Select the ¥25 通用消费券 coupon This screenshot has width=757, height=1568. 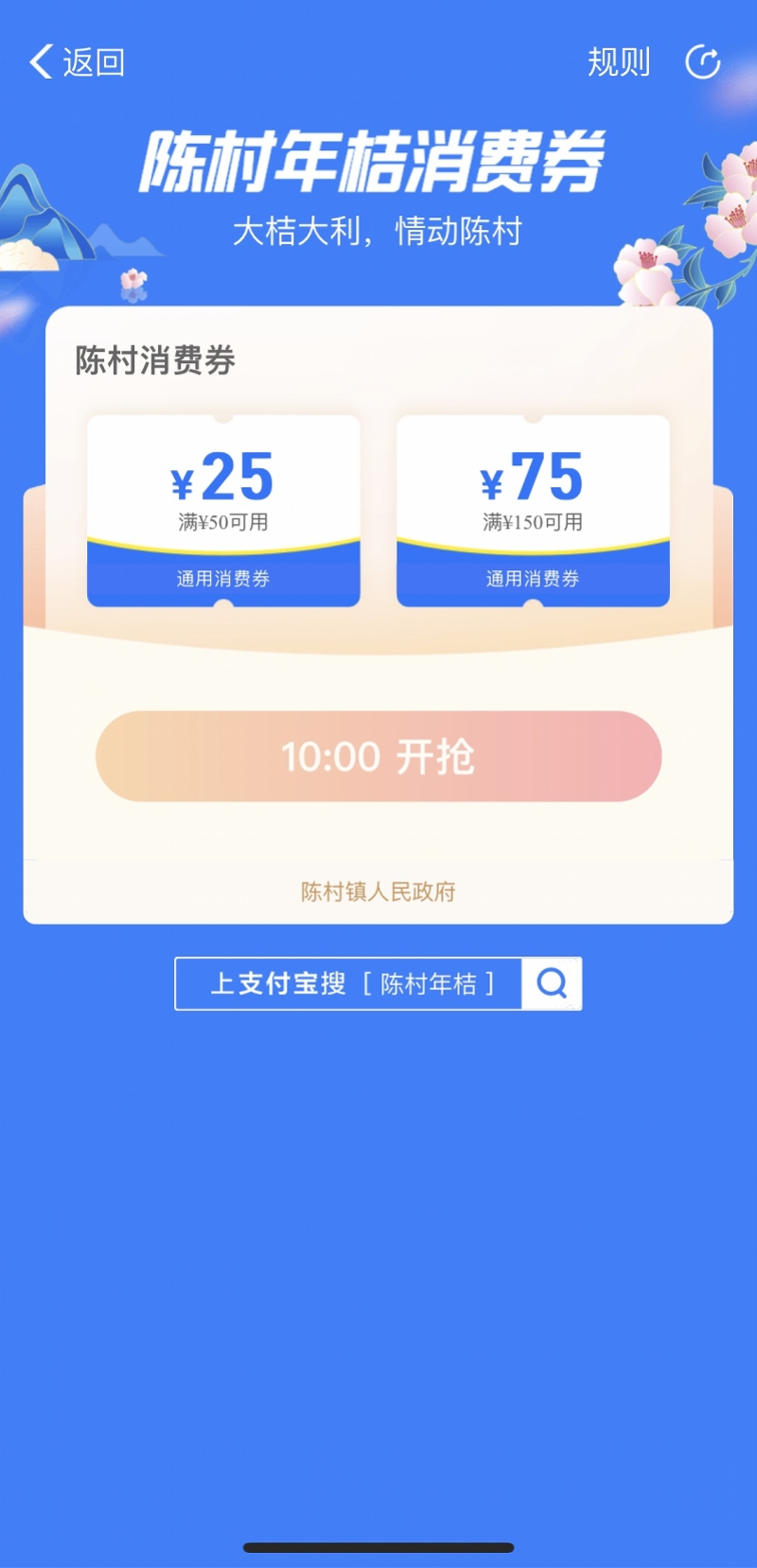click(x=223, y=511)
